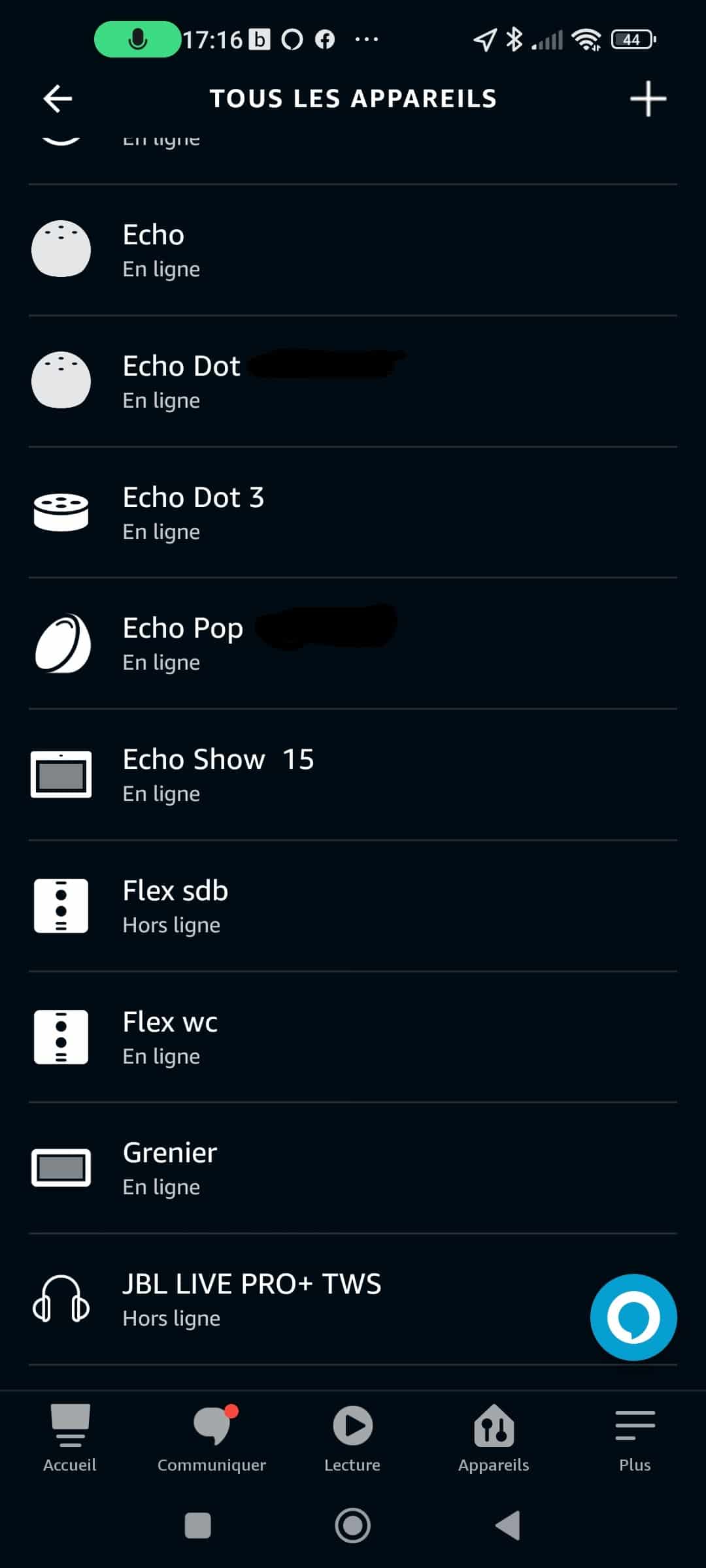This screenshot has height=1568, width=706.
Task: Tap the Alexa voice assistant button
Action: pyautogui.click(x=633, y=1317)
